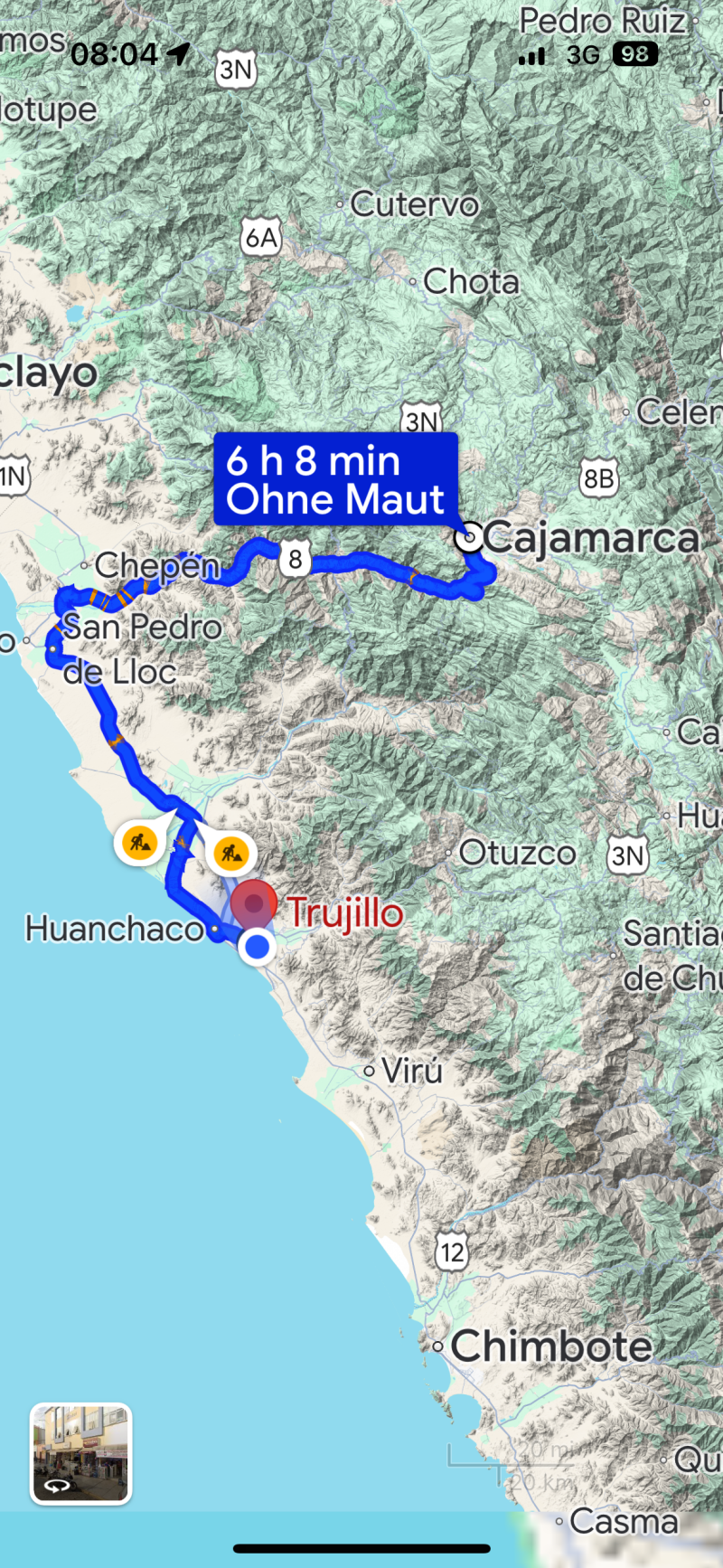723x1568 pixels.
Task: Tap the red Trujillo destination pin
Action: click(x=254, y=902)
